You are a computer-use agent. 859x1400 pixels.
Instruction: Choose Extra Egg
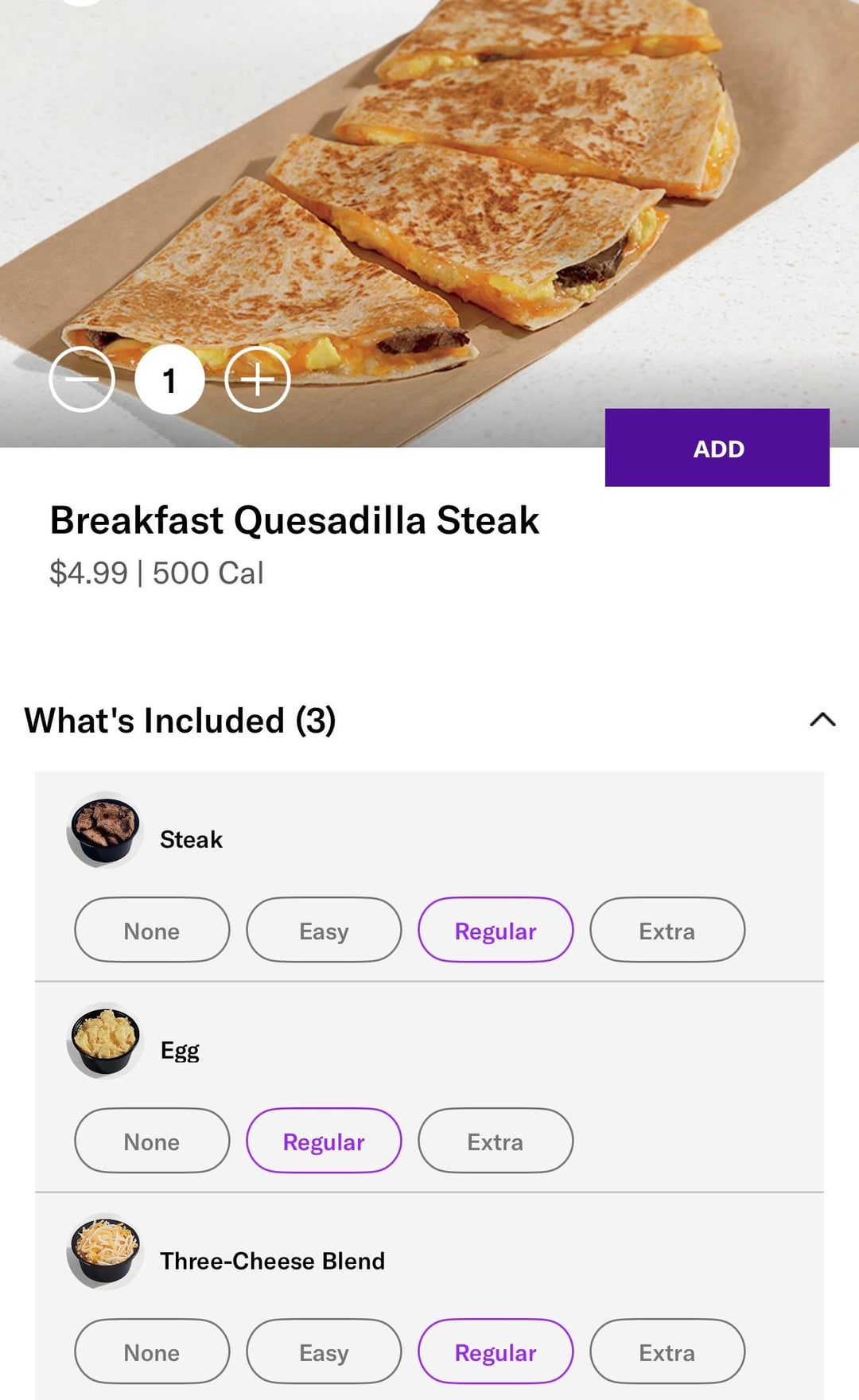click(496, 1141)
